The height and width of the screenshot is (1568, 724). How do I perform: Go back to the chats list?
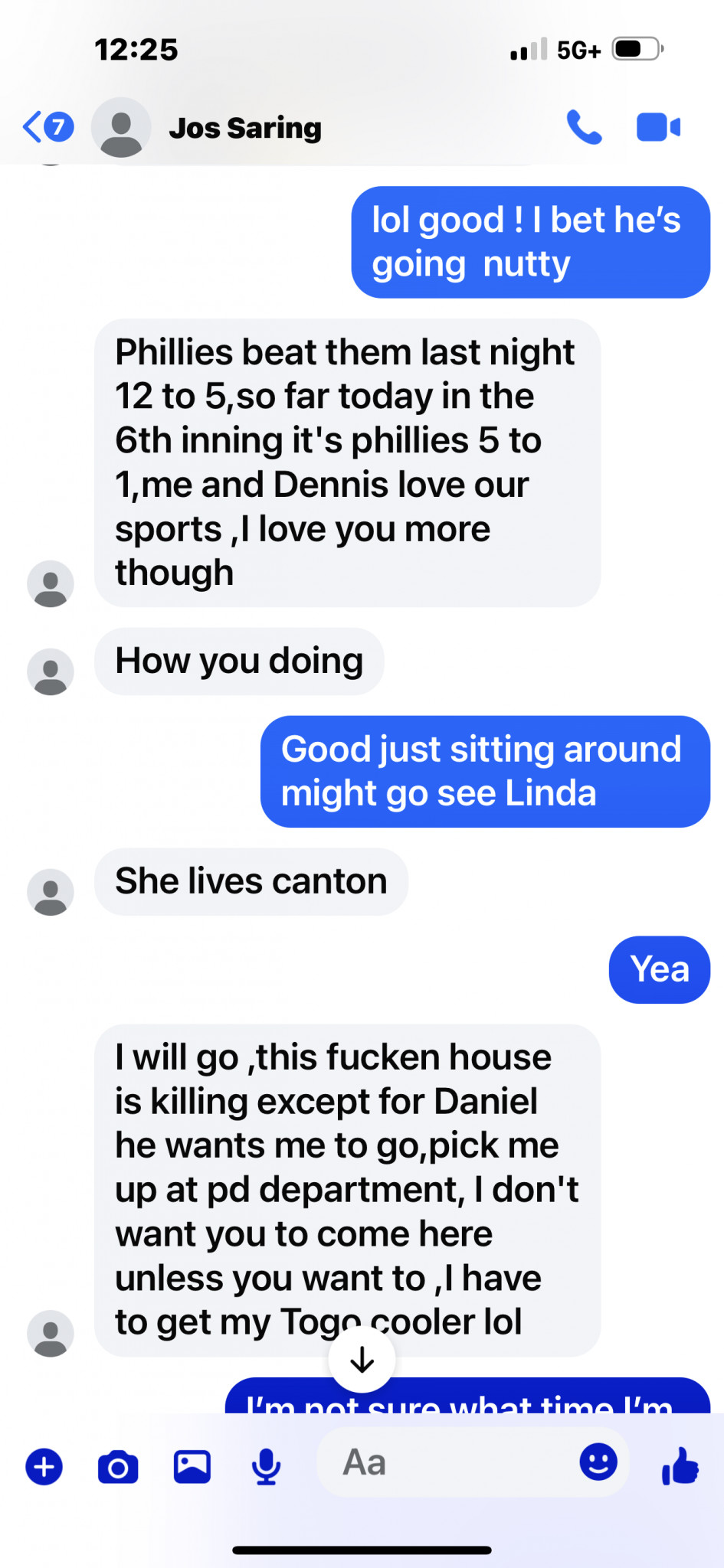(x=48, y=127)
